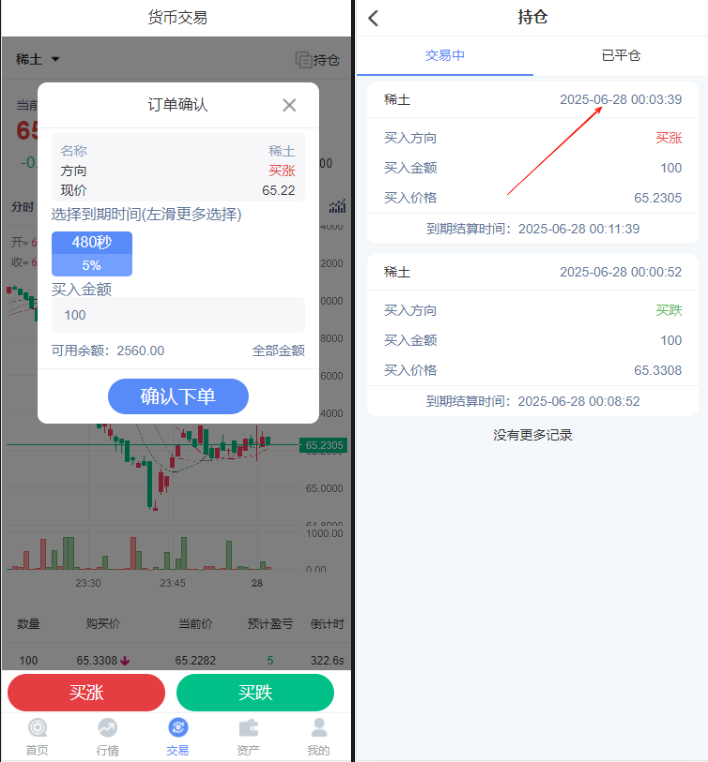Switch to the 资产 tab
This screenshot has width=708, height=762.
(248, 737)
